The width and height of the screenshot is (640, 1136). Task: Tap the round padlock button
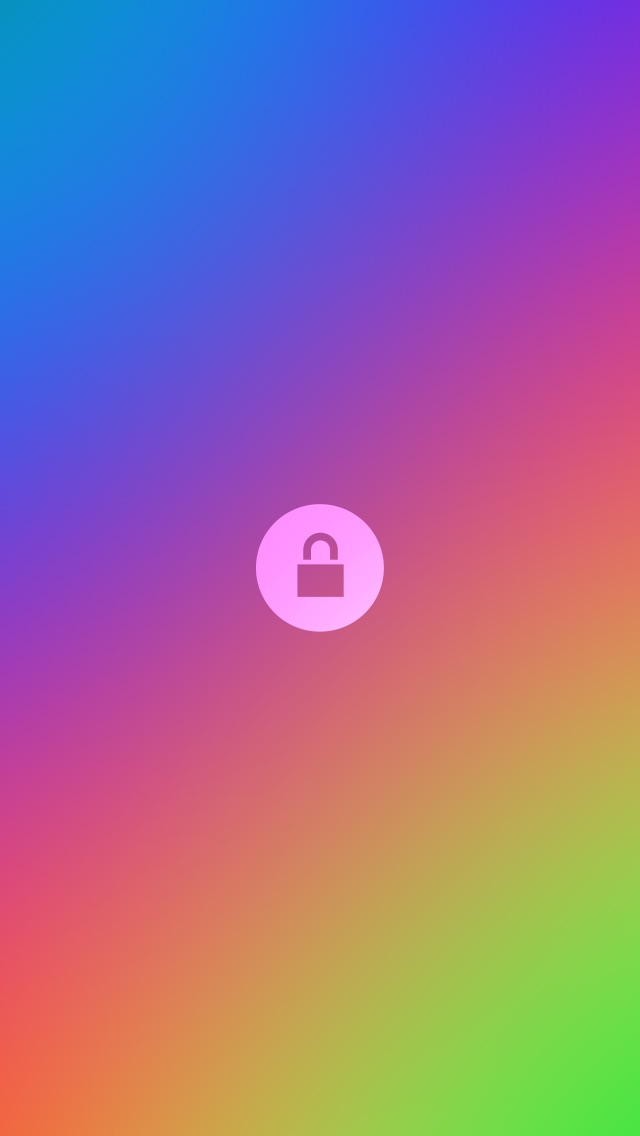(320, 567)
